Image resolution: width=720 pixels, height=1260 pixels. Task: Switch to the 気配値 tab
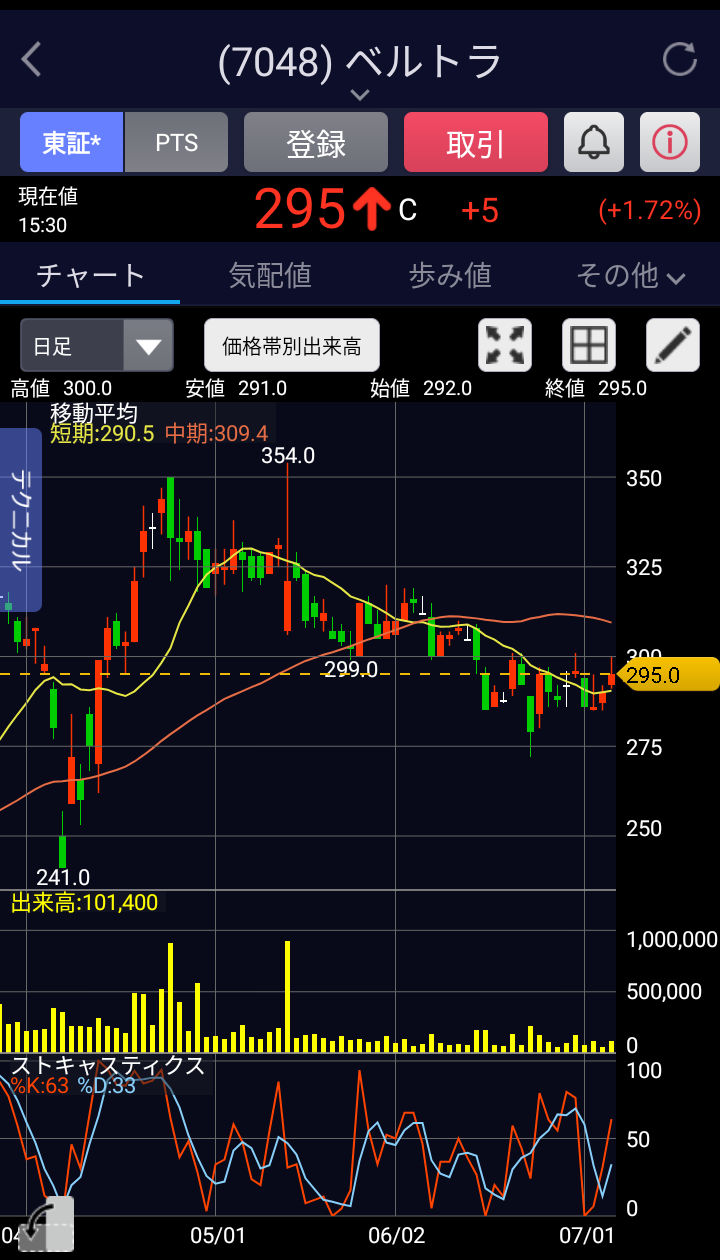(270, 275)
